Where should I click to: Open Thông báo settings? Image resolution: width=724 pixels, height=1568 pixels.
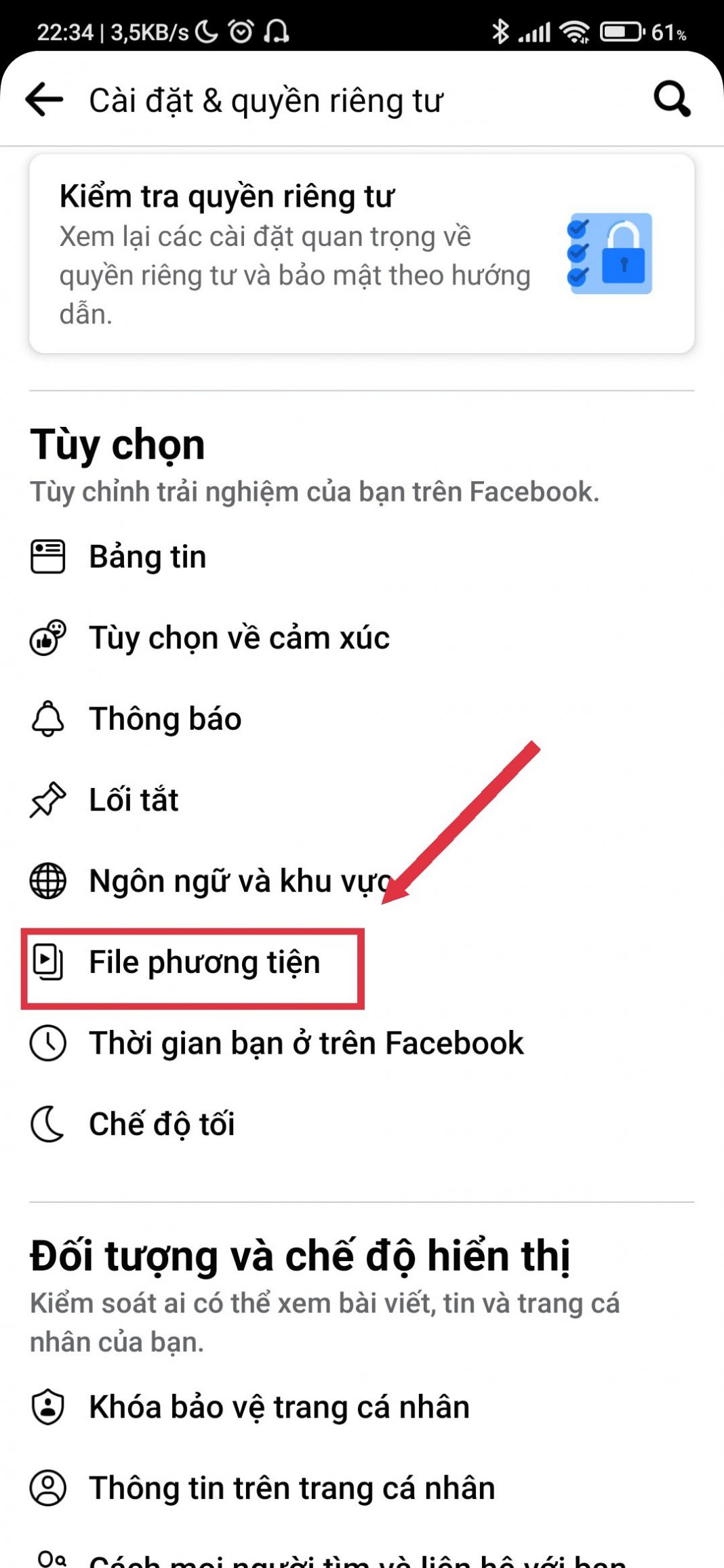(x=165, y=719)
